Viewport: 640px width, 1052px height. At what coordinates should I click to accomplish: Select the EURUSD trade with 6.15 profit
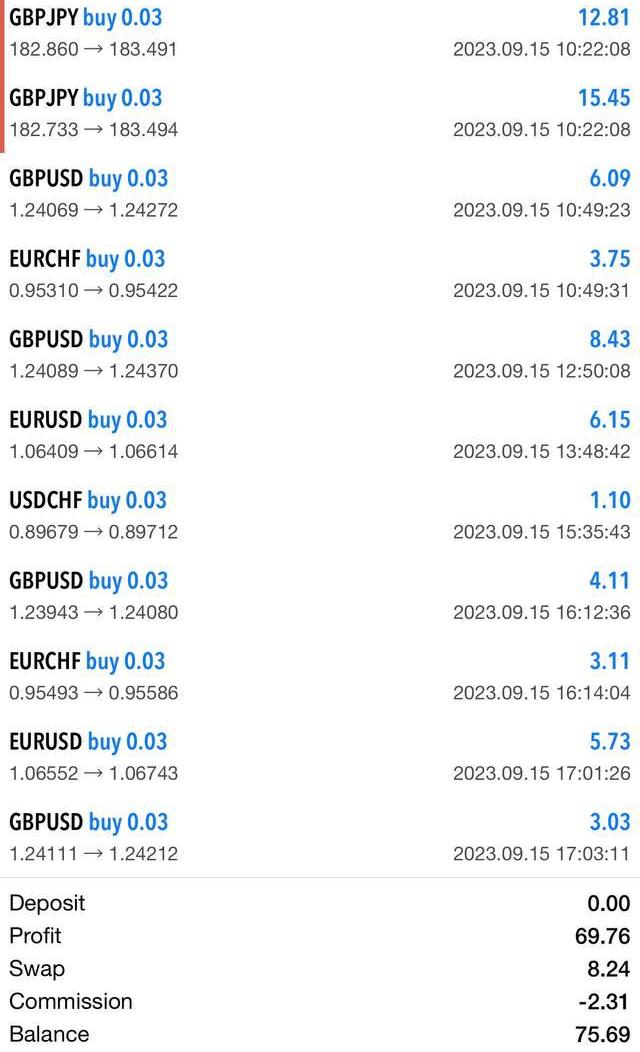tap(320, 435)
